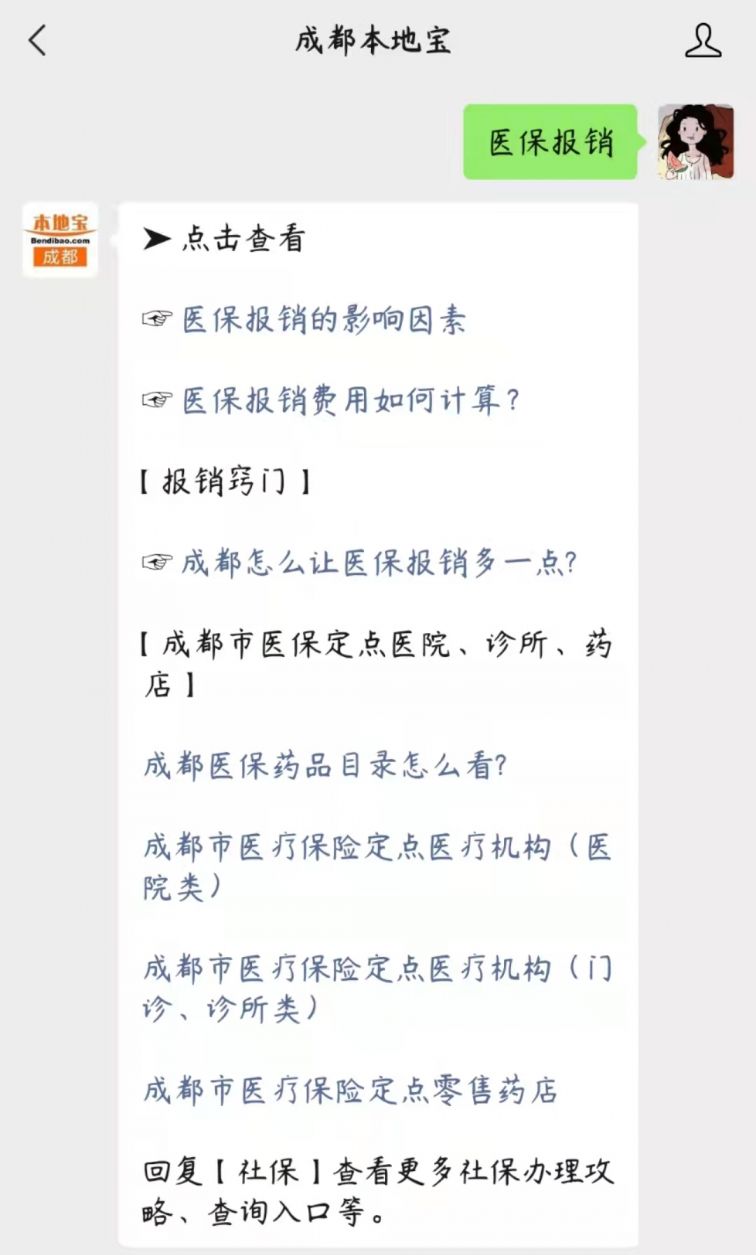The height and width of the screenshot is (1255, 756).
Task: Go back from the 成都本地宝 chat
Action: (x=38, y=41)
